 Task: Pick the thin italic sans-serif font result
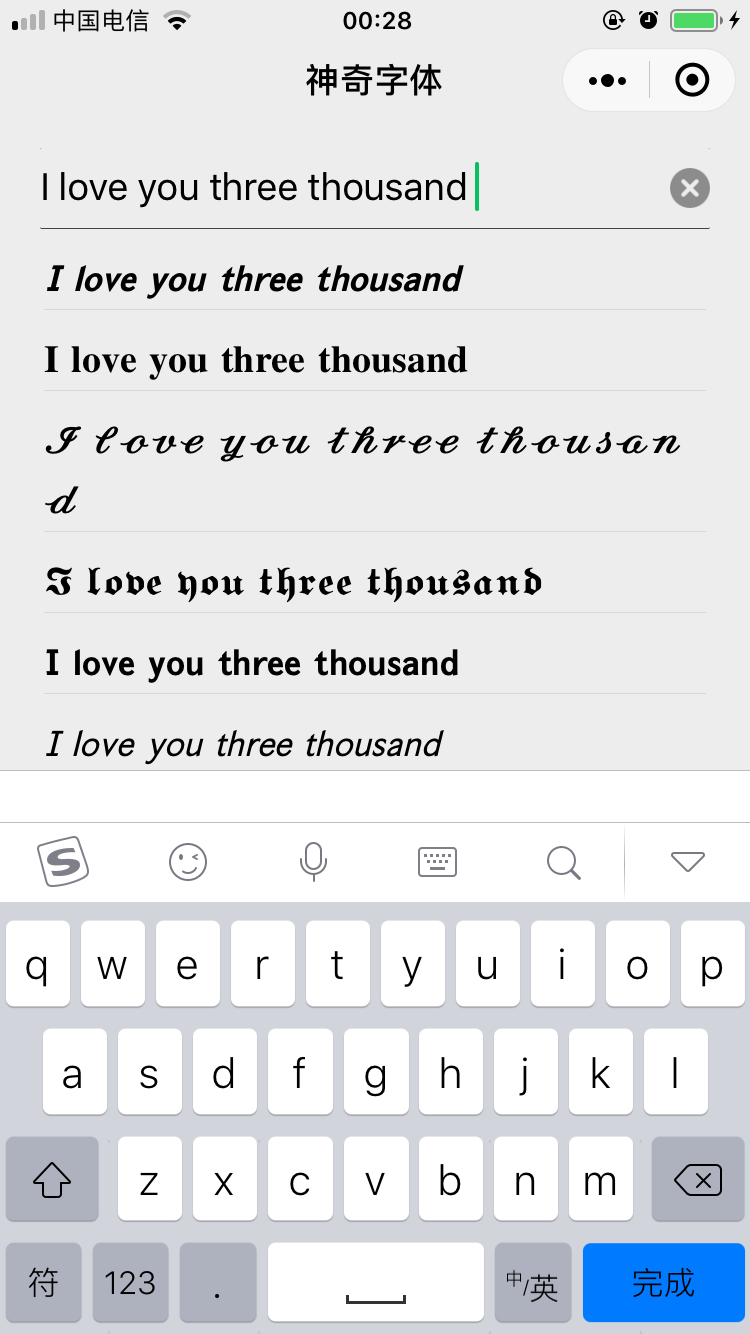244,744
